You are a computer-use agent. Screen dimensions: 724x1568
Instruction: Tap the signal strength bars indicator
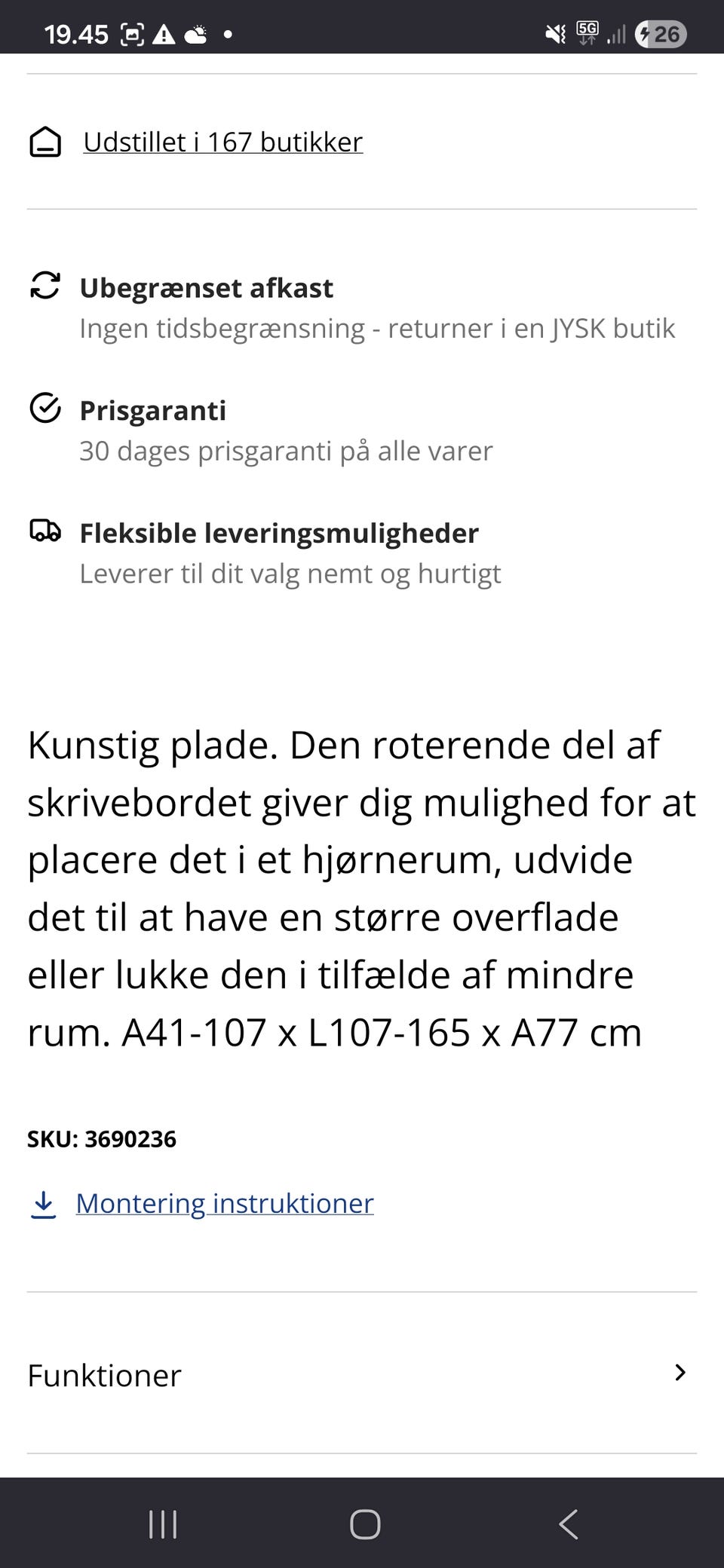(617, 32)
